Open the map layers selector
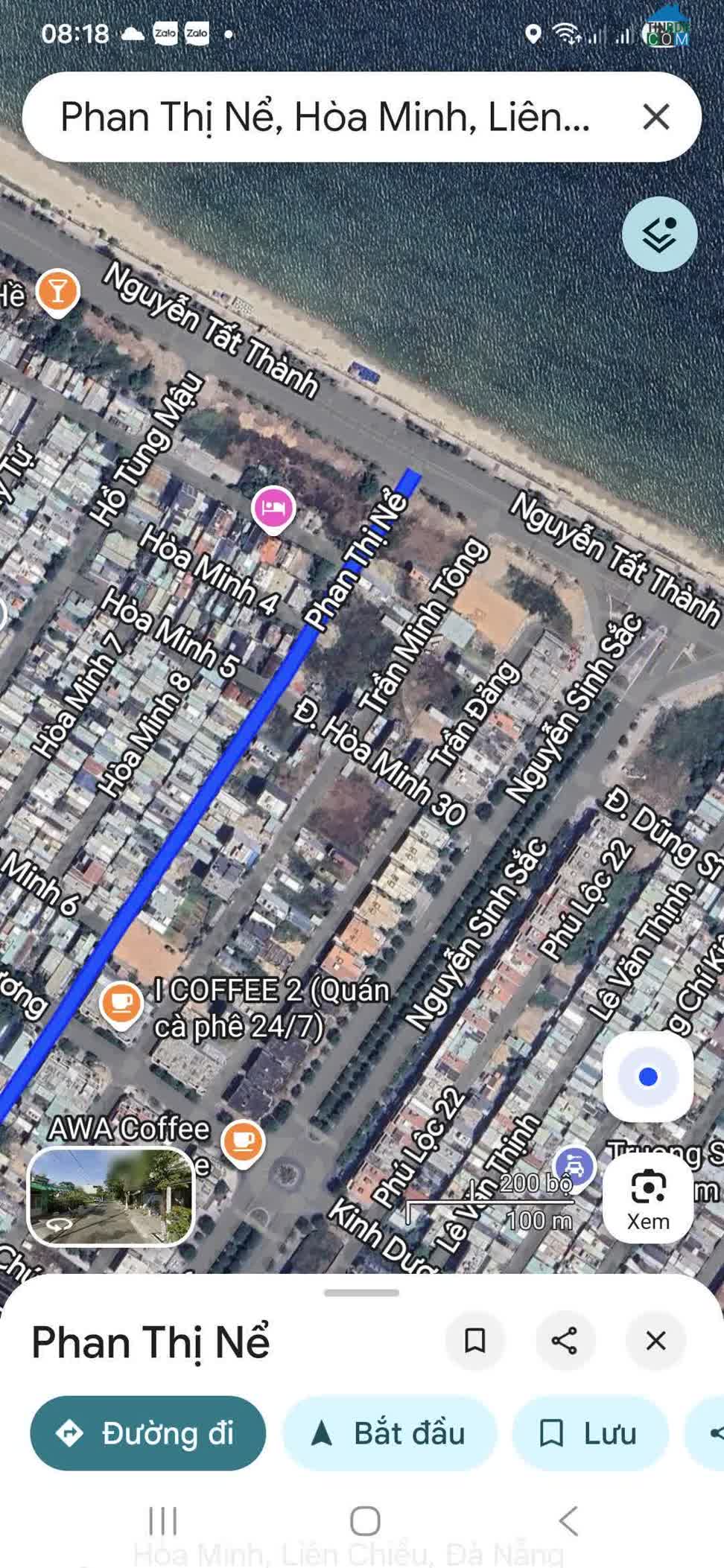Image resolution: width=724 pixels, height=1568 pixels. point(659,235)
